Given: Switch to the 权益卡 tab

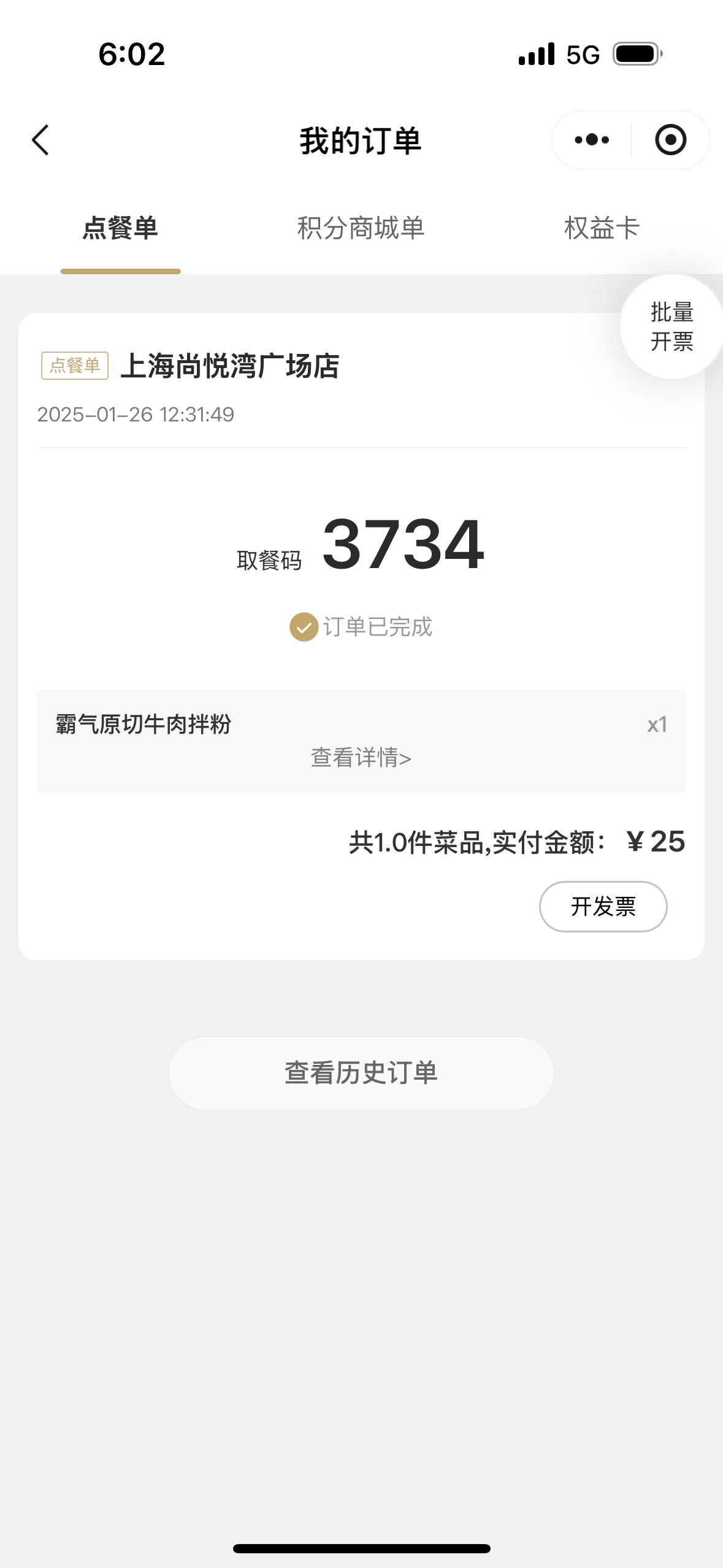Looking at the screenshot, I should (602, 228).
